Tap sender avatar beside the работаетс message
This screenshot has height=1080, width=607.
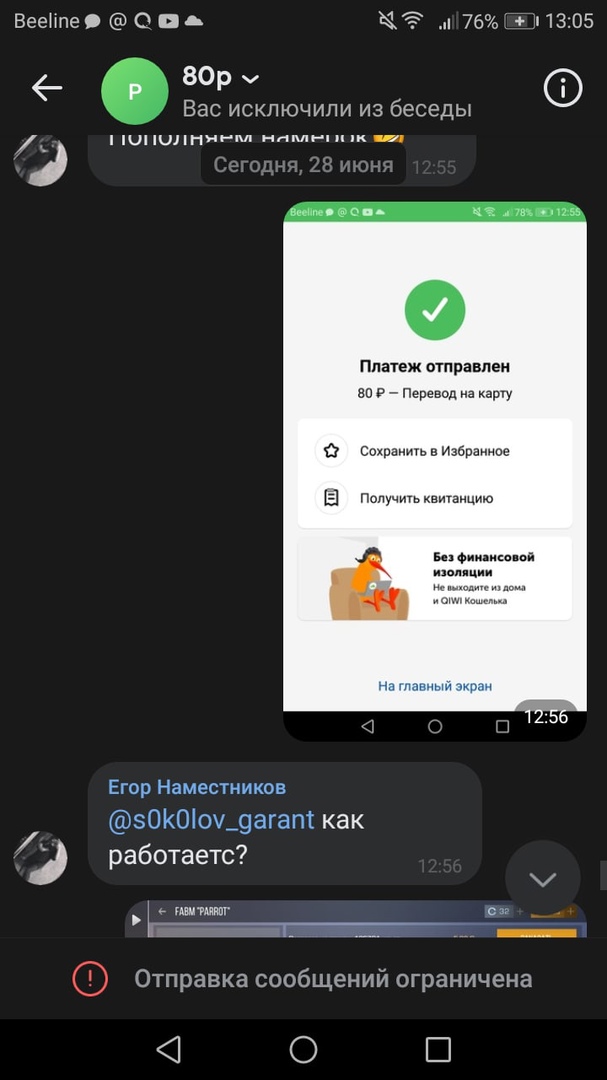pyautogui.click(x=40, y=858)
